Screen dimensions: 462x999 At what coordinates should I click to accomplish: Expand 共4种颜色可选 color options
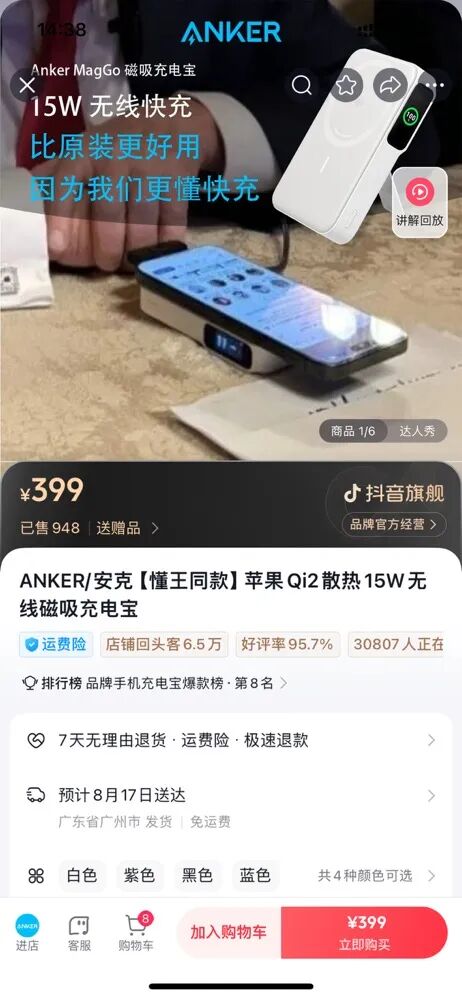[x=377, y=876]
